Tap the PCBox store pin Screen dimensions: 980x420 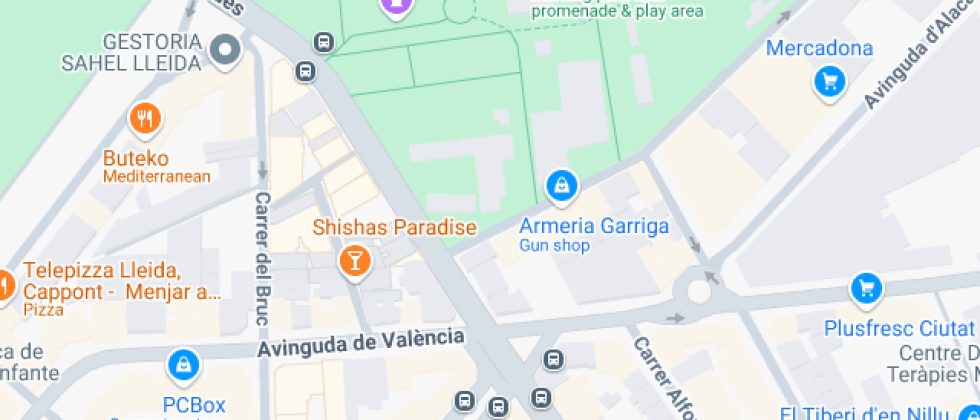click(x=183, y=366)
